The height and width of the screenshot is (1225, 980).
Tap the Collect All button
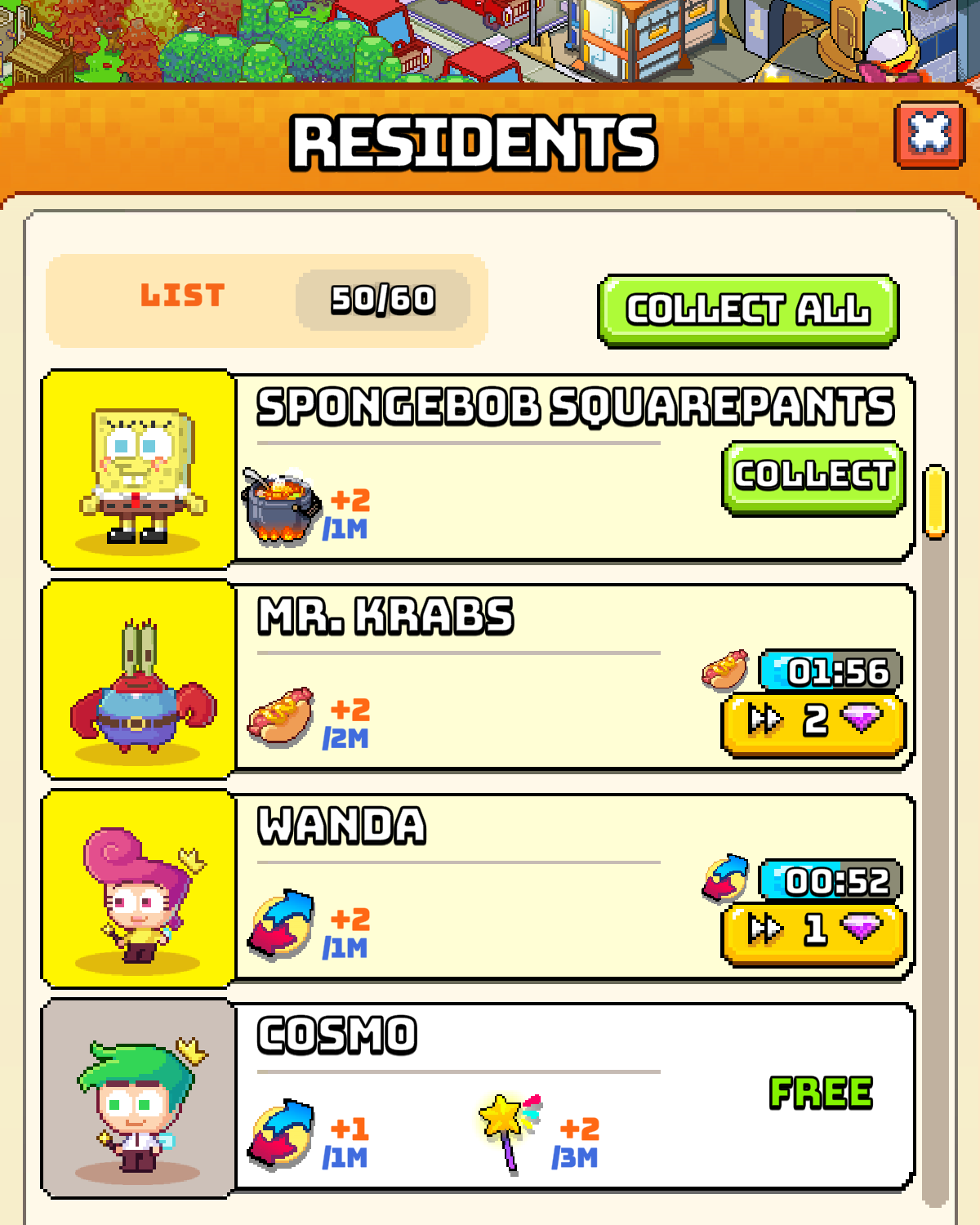[x=747, y=310]
